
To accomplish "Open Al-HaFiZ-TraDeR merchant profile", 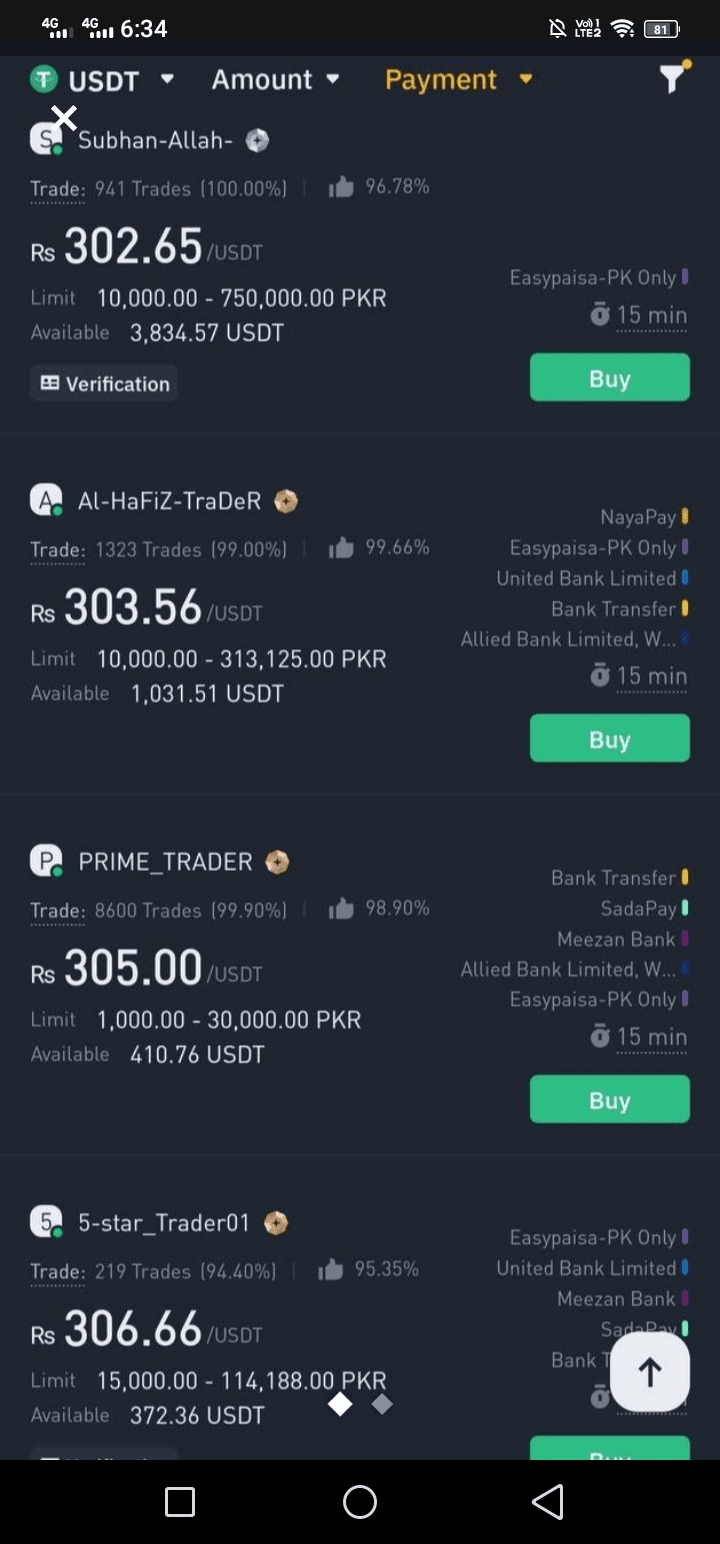I will pos(170,501).
